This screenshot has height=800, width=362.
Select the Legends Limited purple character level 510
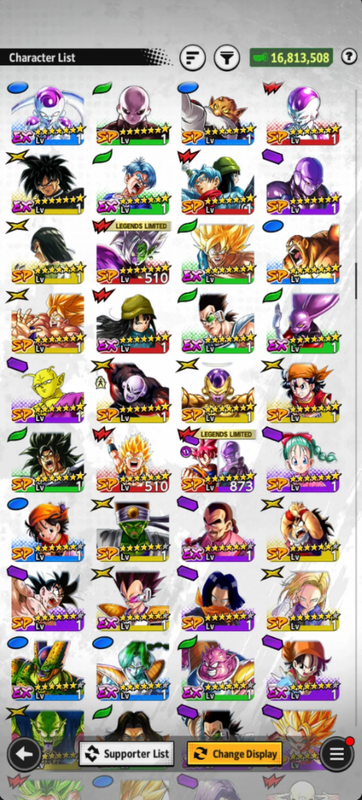pyautogui.click(x=133, y=253)
